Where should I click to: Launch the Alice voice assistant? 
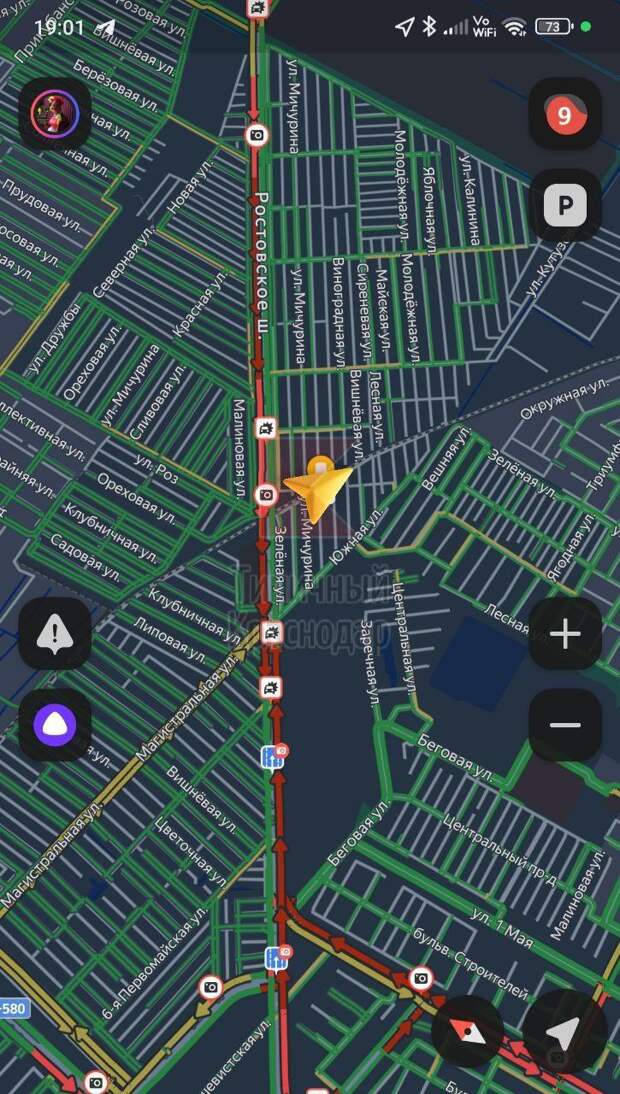click(x=55, y=725)
